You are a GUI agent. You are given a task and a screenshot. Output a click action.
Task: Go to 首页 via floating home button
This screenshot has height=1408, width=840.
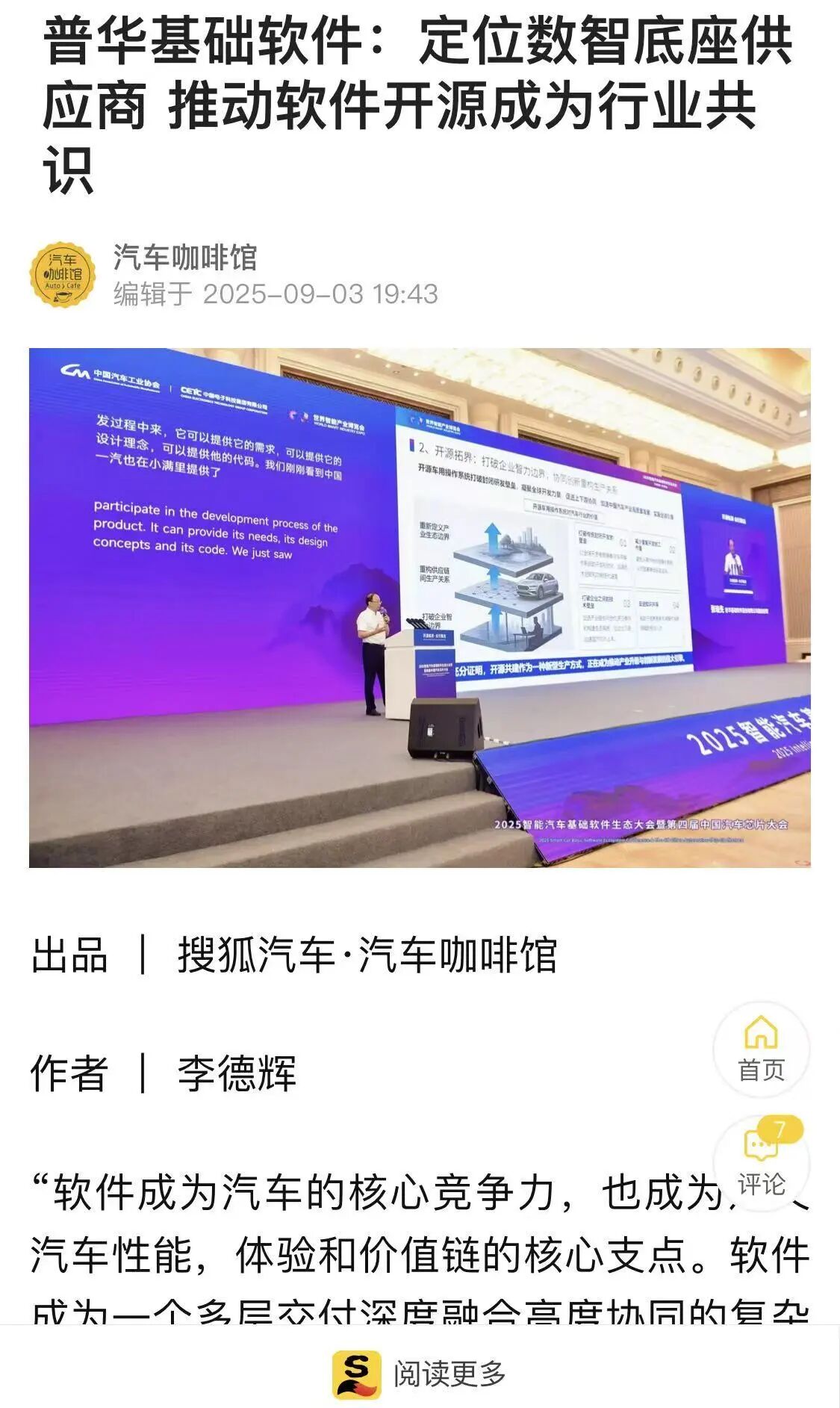click(x=761, y=1049)
